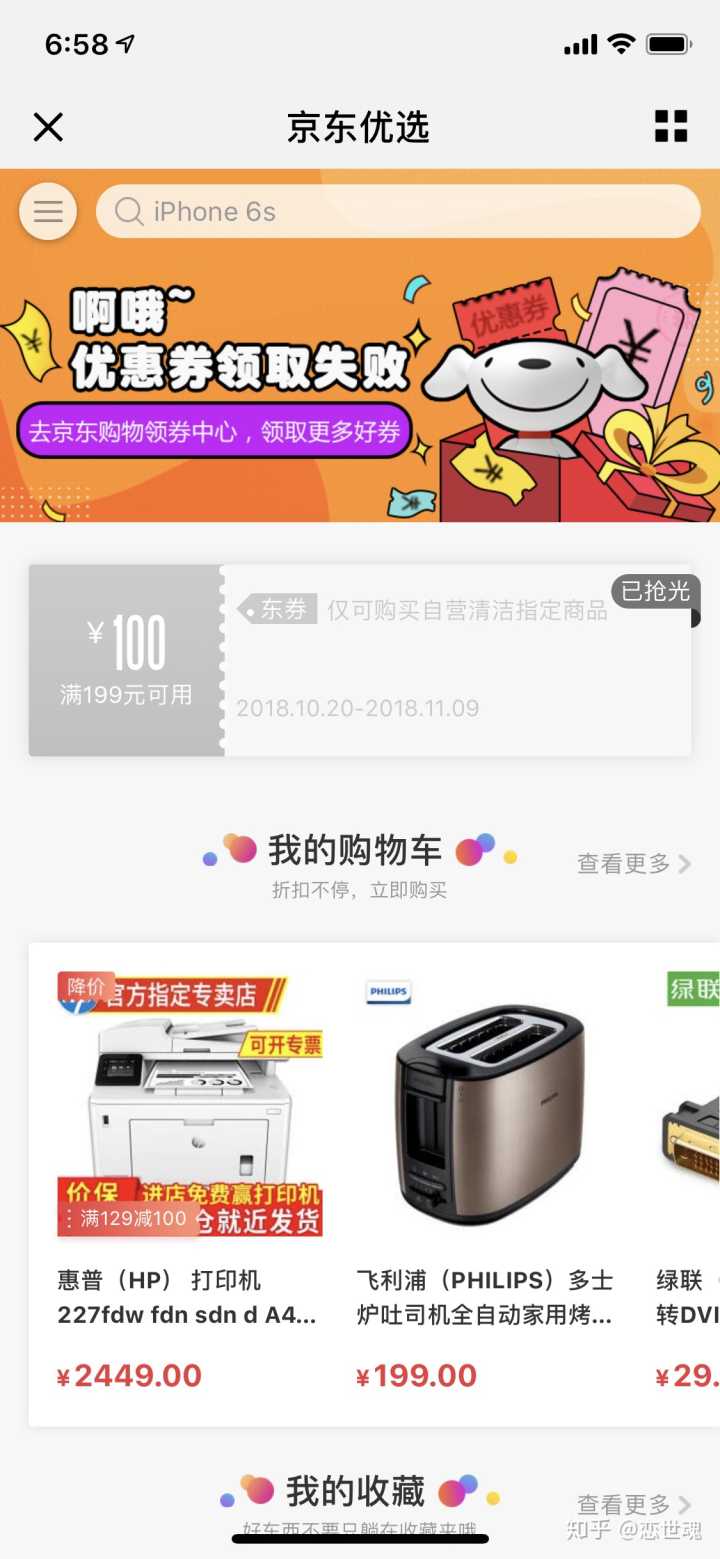Open the round hamburger menu button

click(x=48, y=212)
